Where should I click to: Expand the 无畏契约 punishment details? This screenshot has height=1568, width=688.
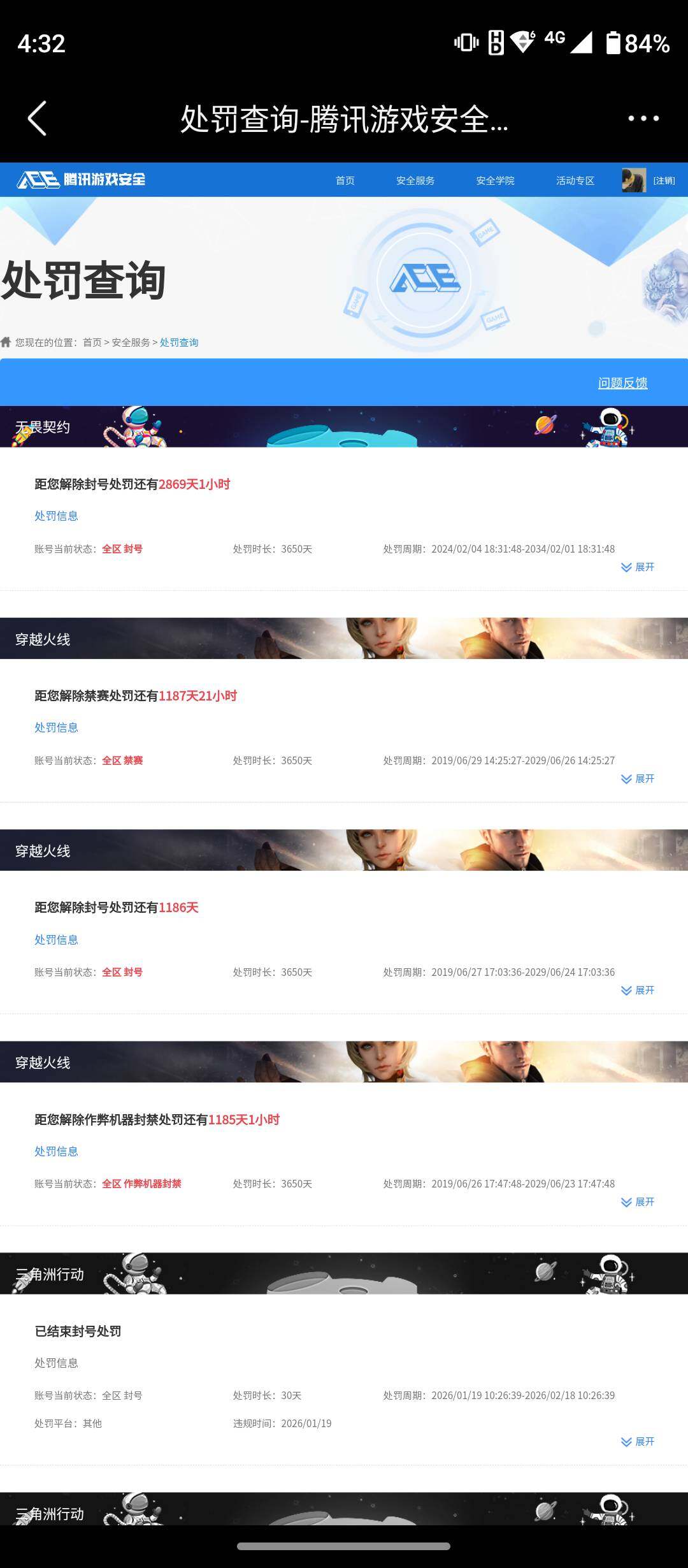click(x=638, y=567)
